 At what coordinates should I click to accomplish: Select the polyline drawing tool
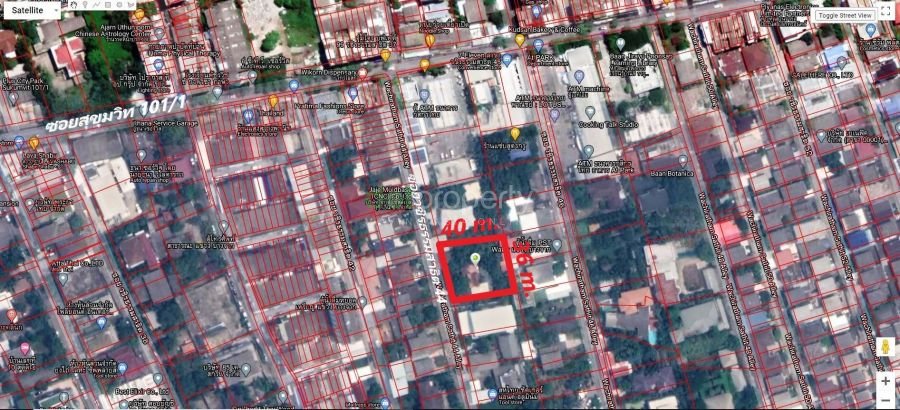(x=96, y=4)
